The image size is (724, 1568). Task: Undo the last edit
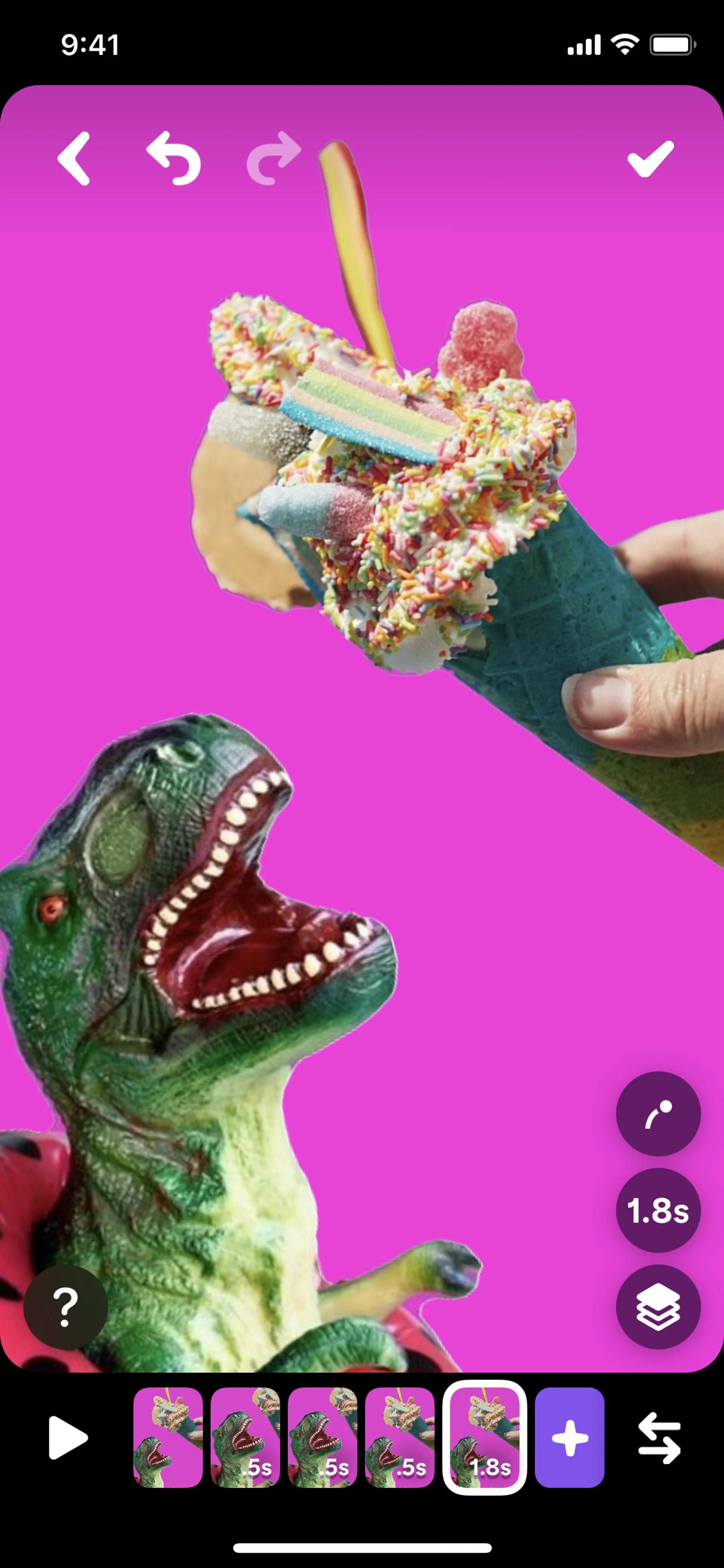[174, 158]
